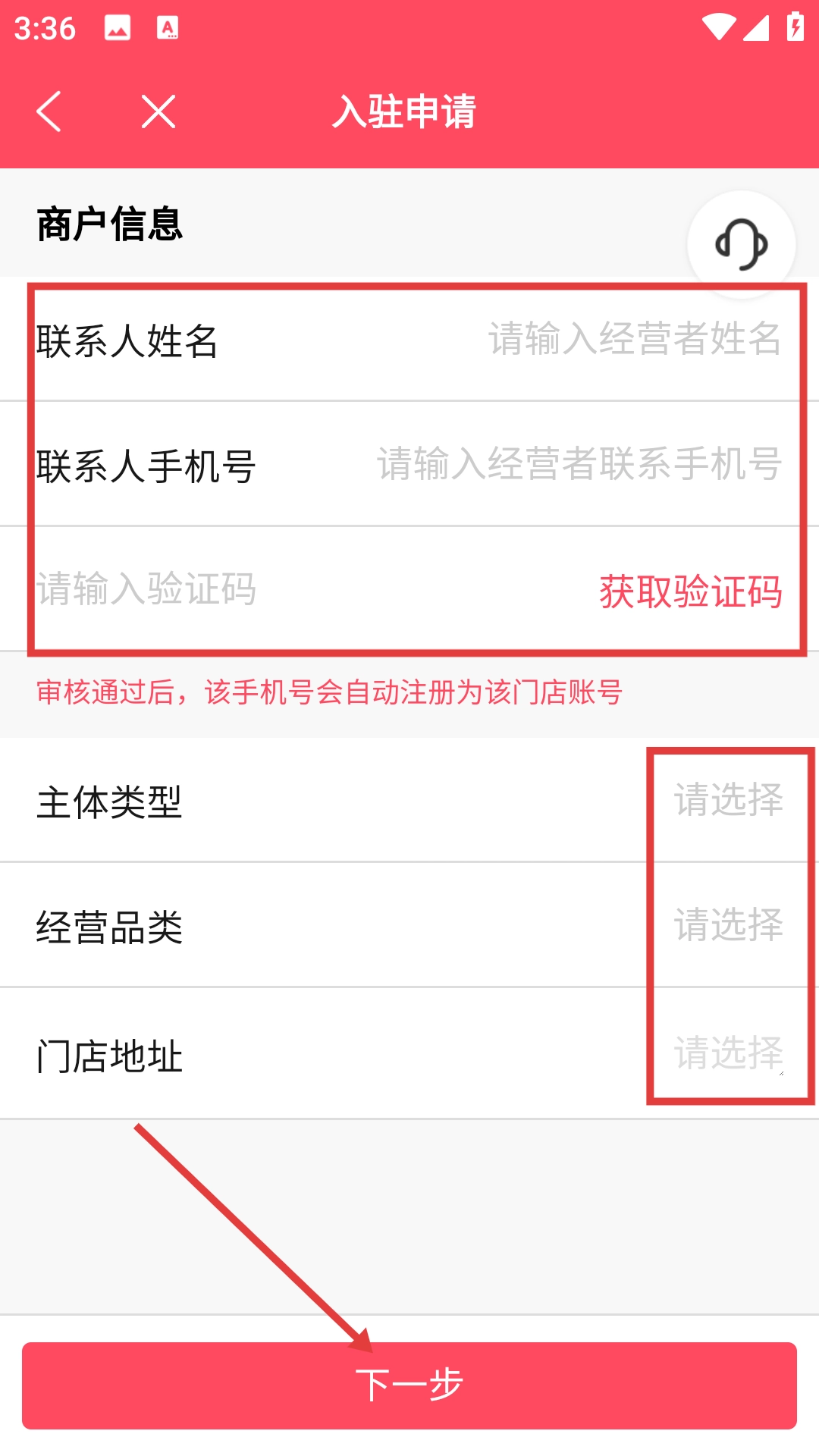Tap 获取验证码 to request code
819x1456 pixels.
(690, 591)
